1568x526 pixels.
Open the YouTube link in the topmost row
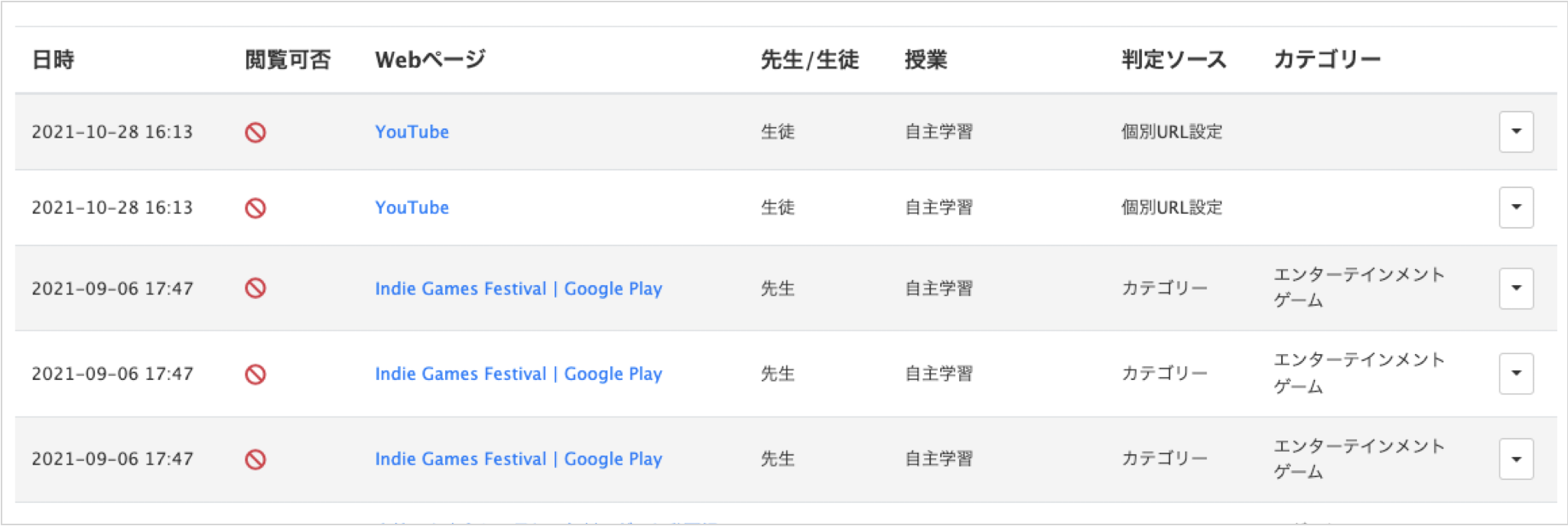pos(412,131)
